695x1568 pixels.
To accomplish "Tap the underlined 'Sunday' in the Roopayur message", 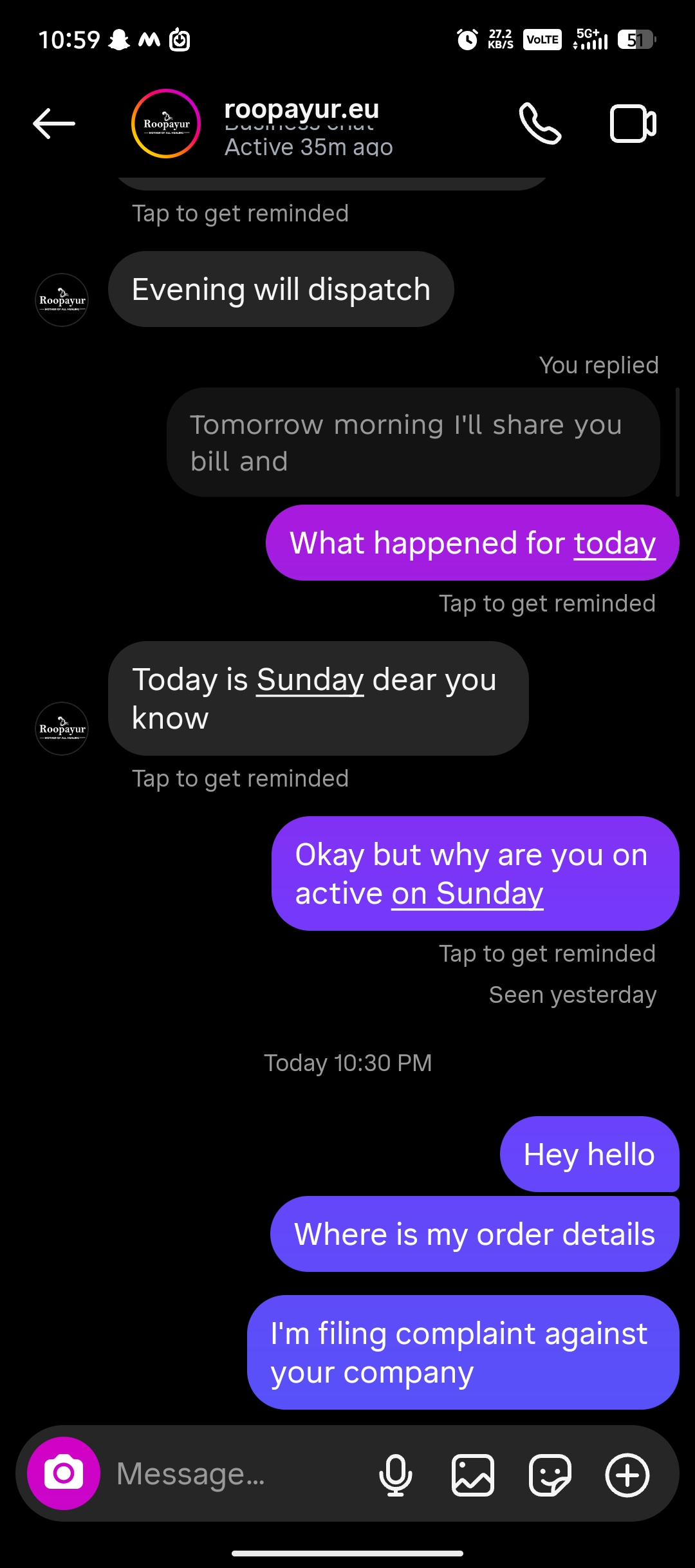I will tap(310, 680).
